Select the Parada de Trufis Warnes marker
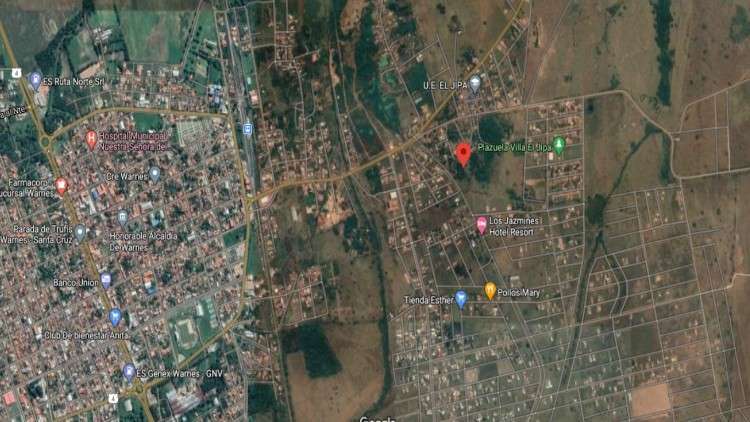Image resolution: width=750 pixels, height=422 pixels. pyautogui.click(x=81, y=232)
